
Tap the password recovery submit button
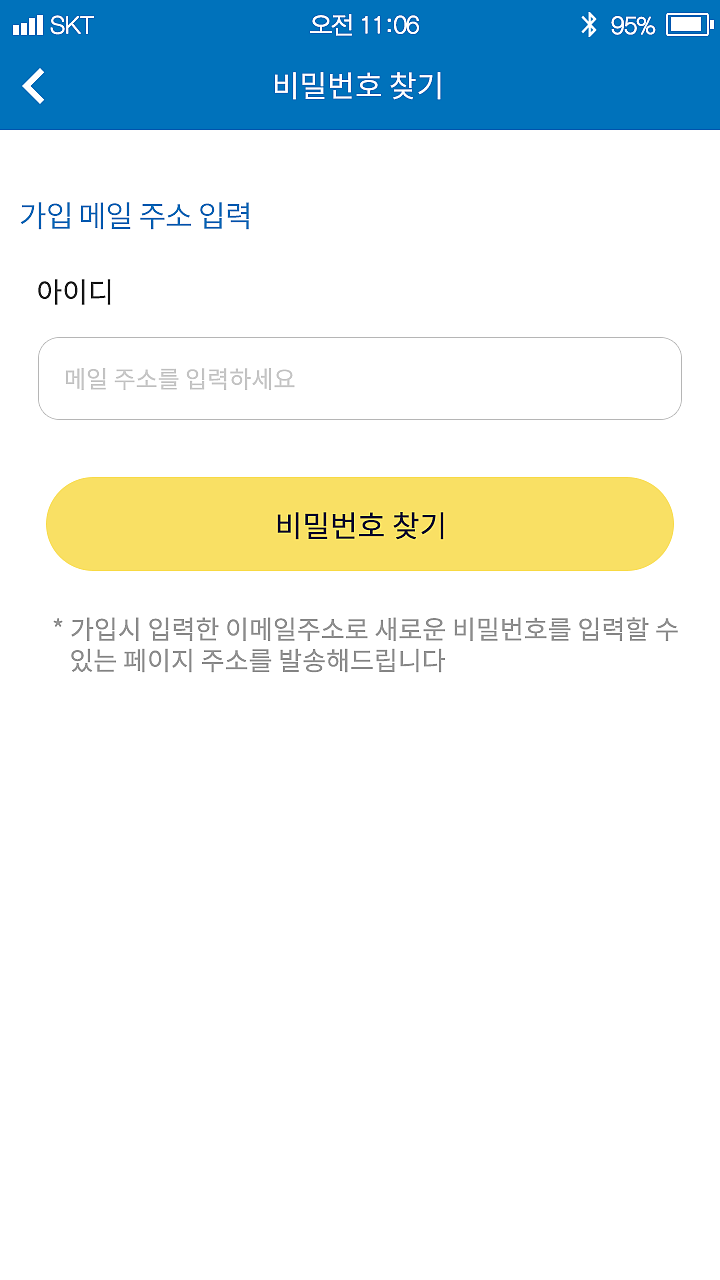click(x=360, y=523)
